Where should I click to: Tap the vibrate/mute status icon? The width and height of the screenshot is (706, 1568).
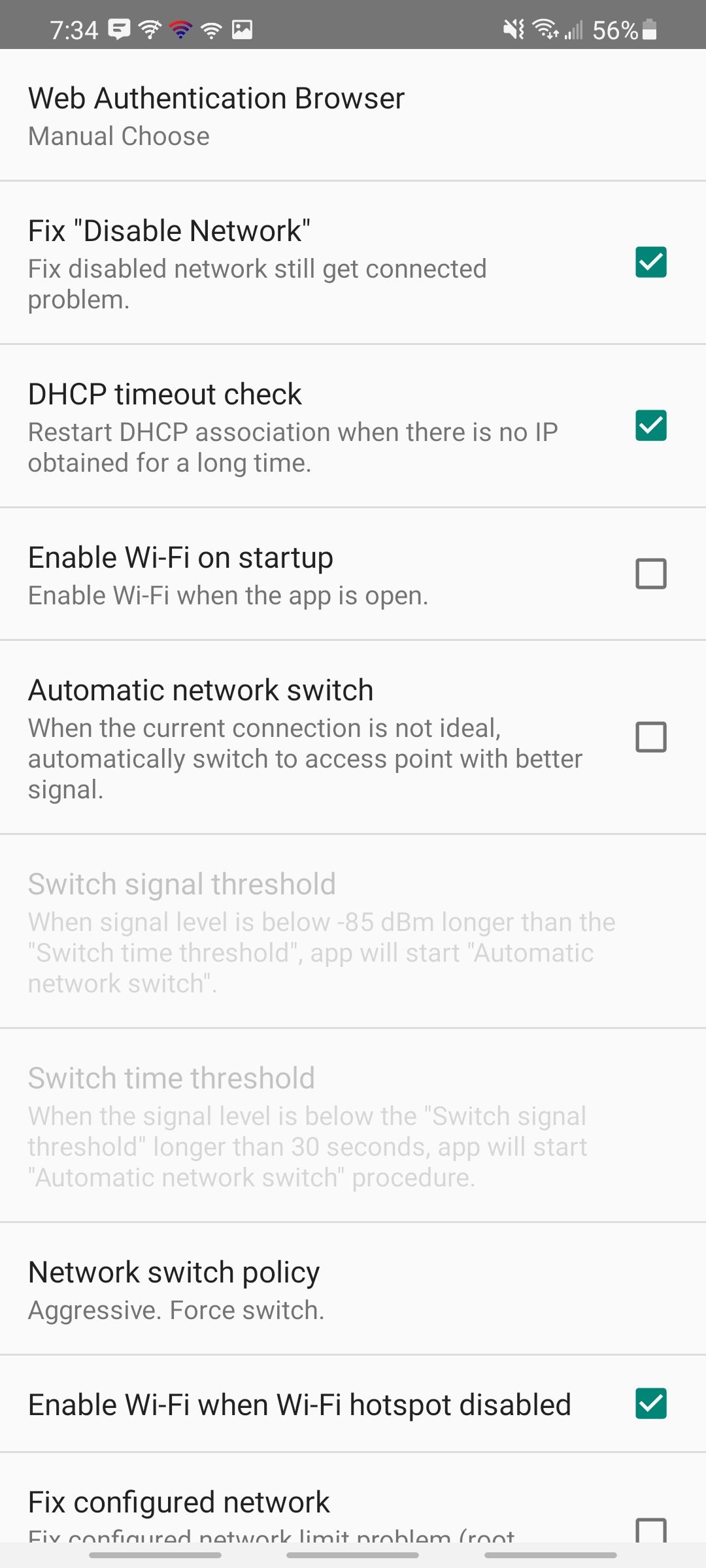tap(514, 29)
